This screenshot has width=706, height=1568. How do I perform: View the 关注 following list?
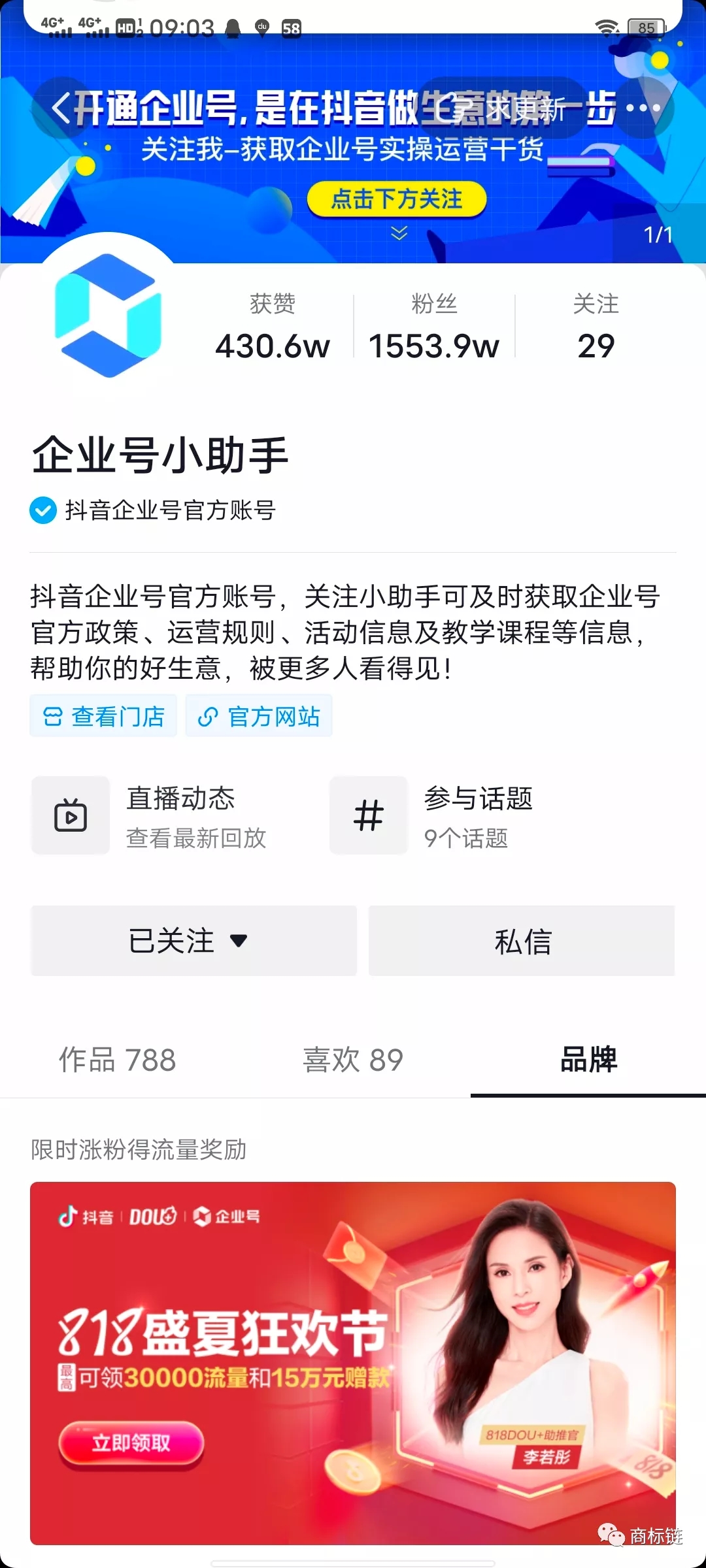(596, 327)
